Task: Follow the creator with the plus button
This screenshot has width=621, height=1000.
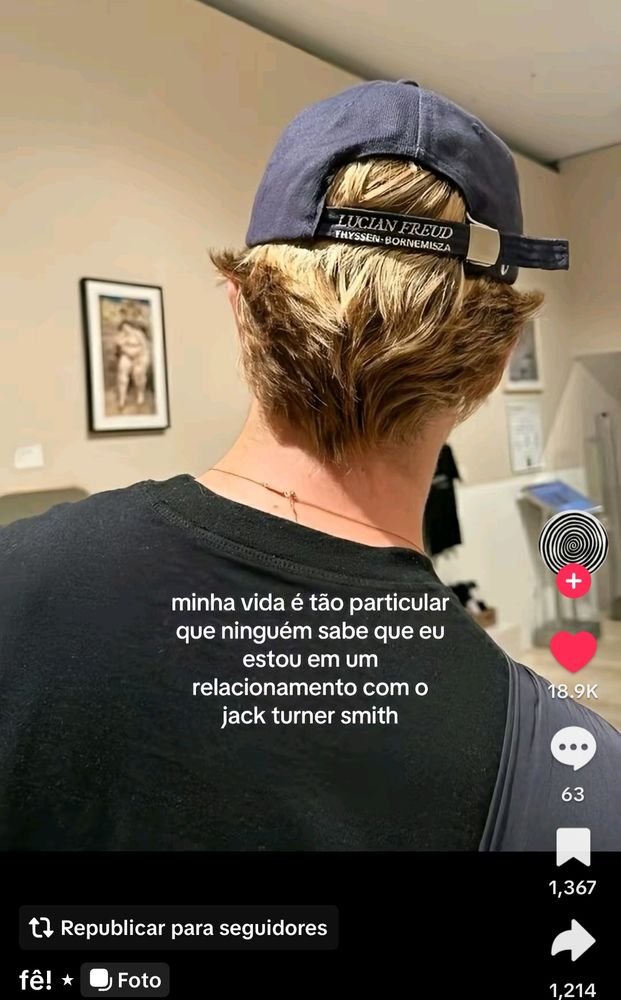Action: click(x=573, y=581)
